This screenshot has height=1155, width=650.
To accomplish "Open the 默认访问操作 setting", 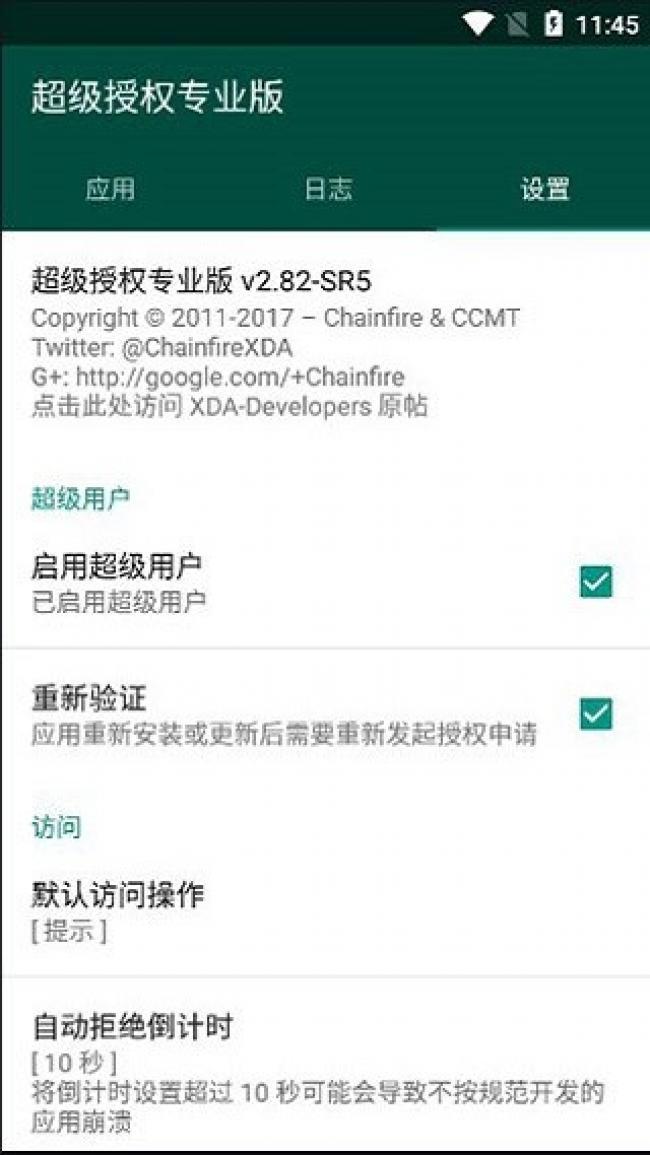I will (x=325, y=912).
